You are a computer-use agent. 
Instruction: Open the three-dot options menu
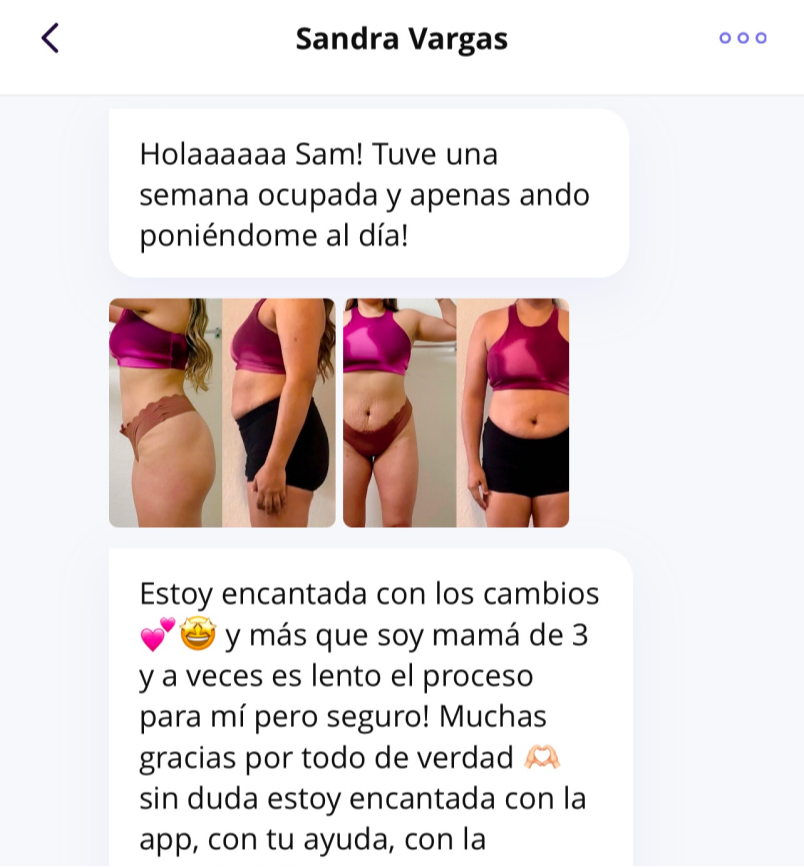743,38
